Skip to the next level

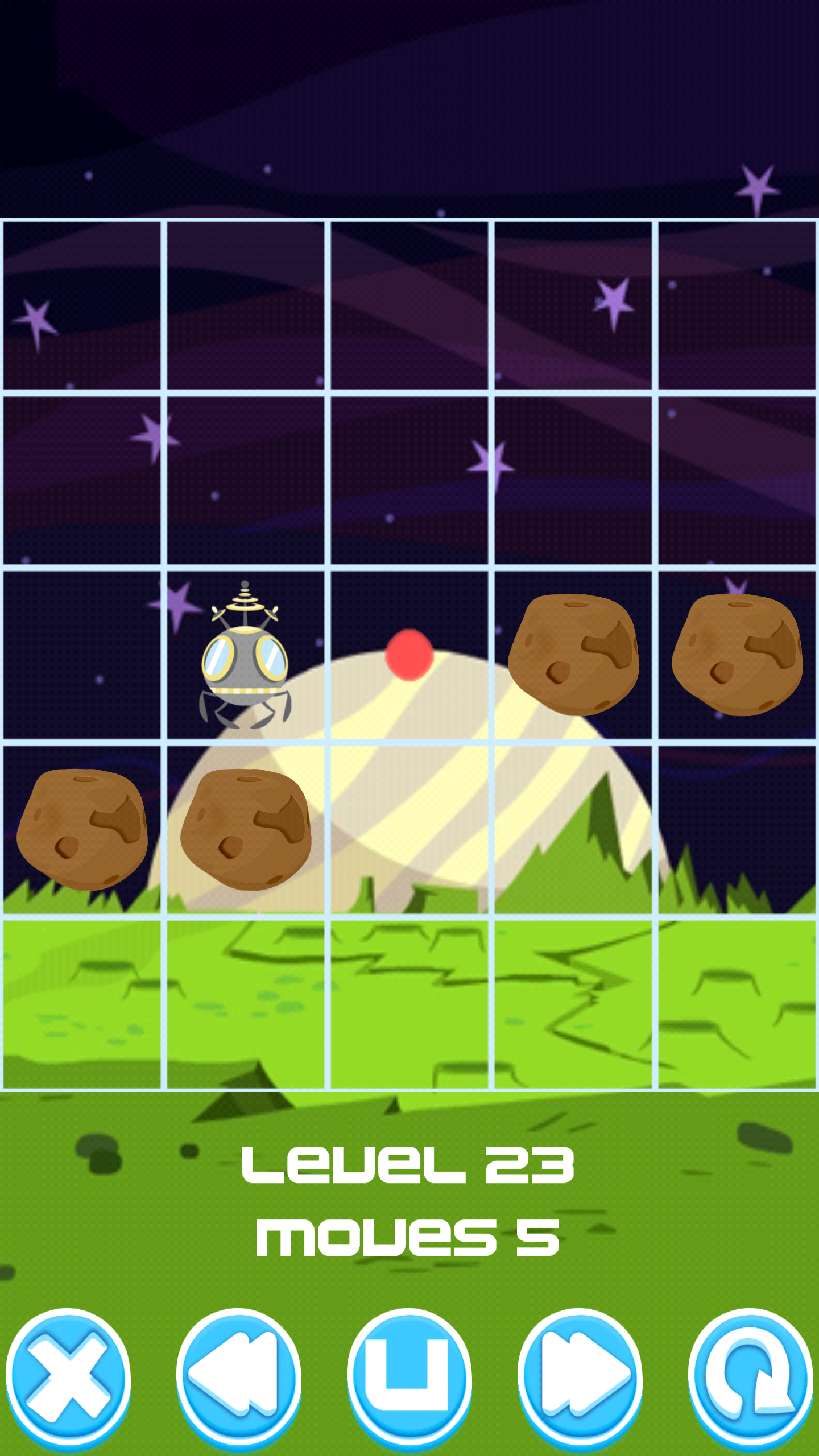pyautogui.click(x=580, y=1379)
